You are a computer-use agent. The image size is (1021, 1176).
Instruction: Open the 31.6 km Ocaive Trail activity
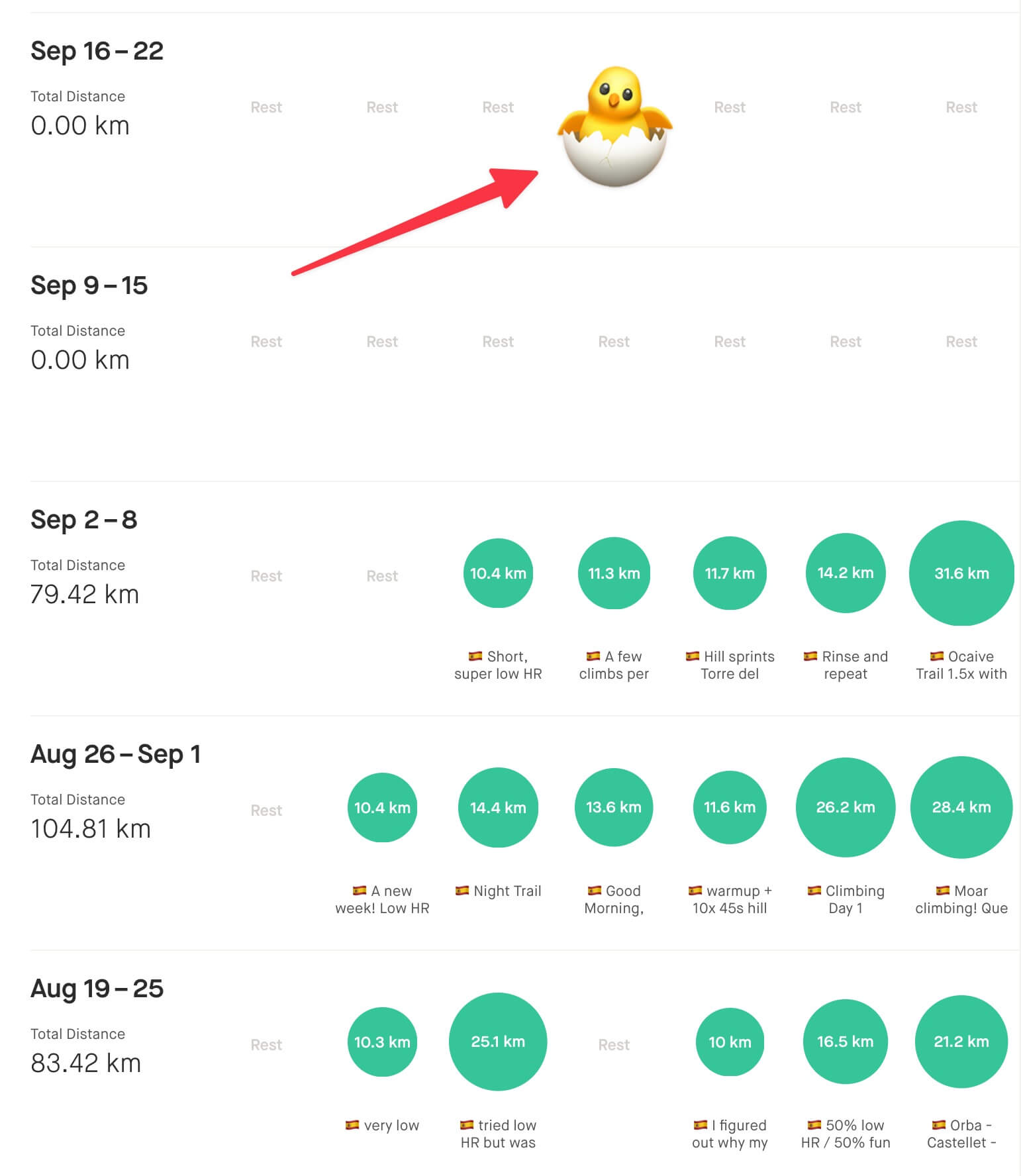coord(961,573)
